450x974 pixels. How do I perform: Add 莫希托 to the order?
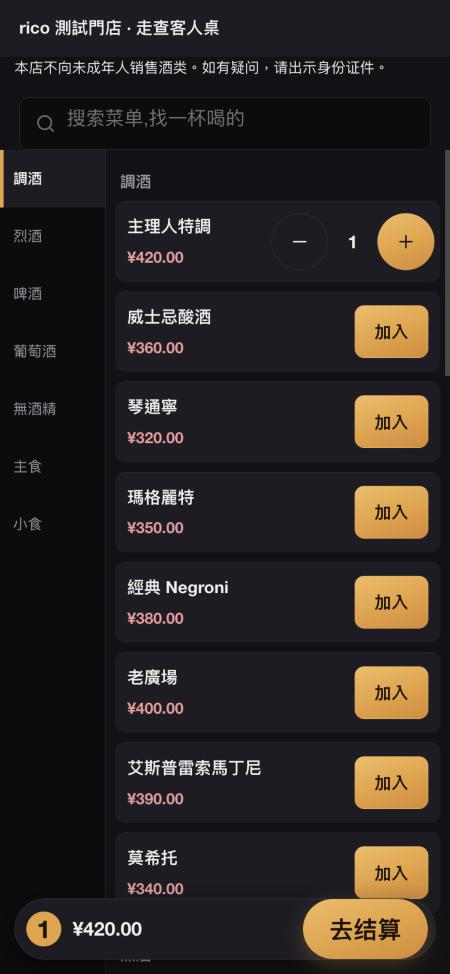click(x=391, y=873)
